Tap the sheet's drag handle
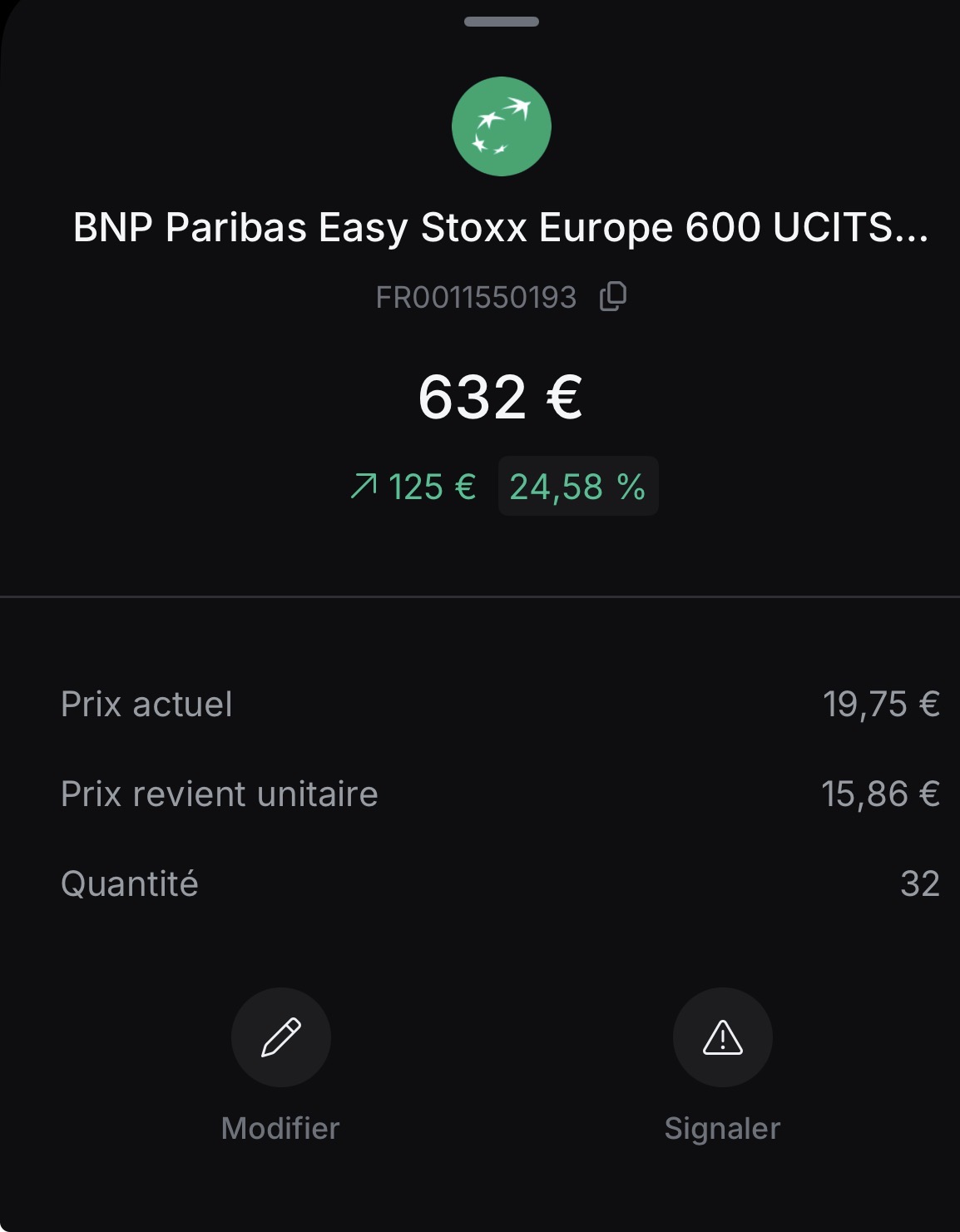 click(x=501, y=22)
